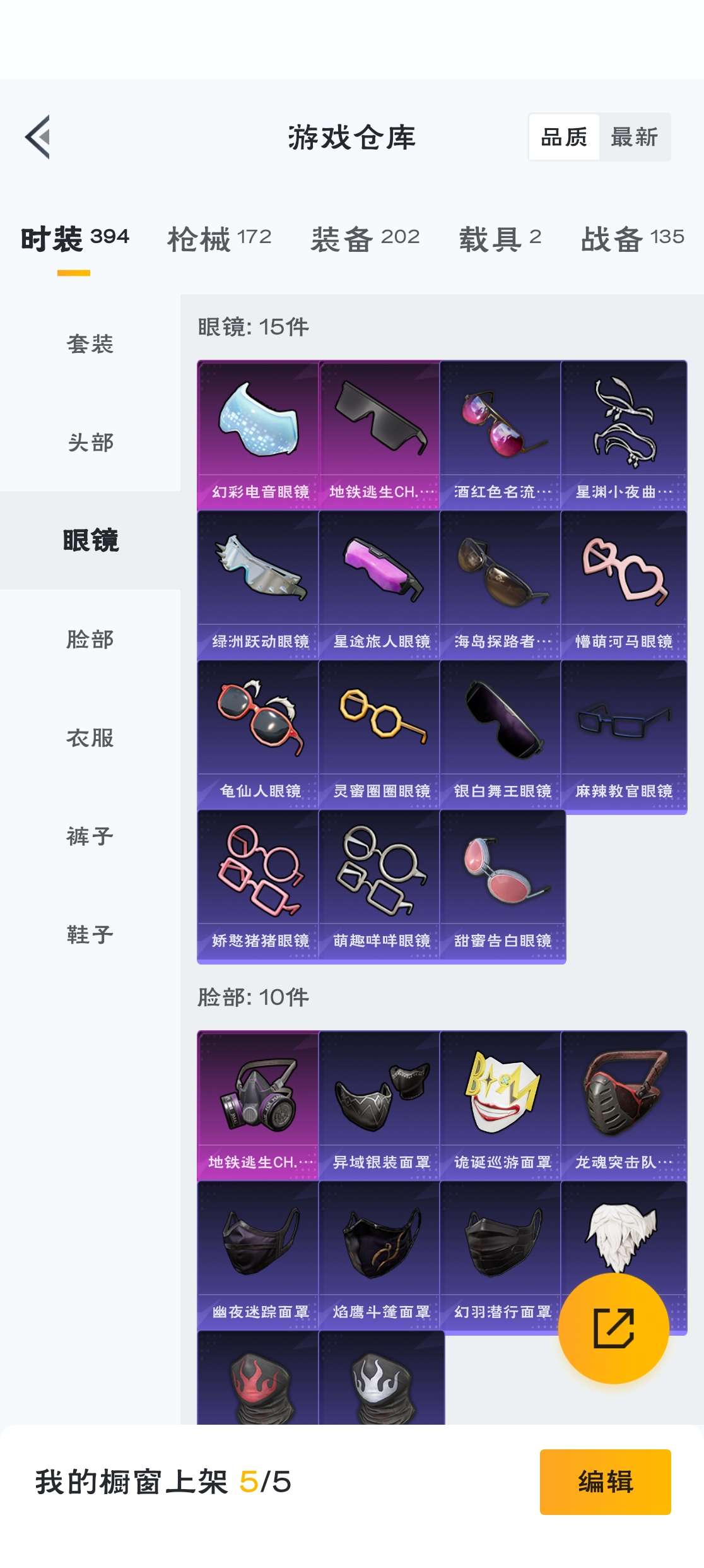The width and height of the screenshot is (704, 1568).
Task: Sort inventory by 最新
Action: click(x=634, y=137)
